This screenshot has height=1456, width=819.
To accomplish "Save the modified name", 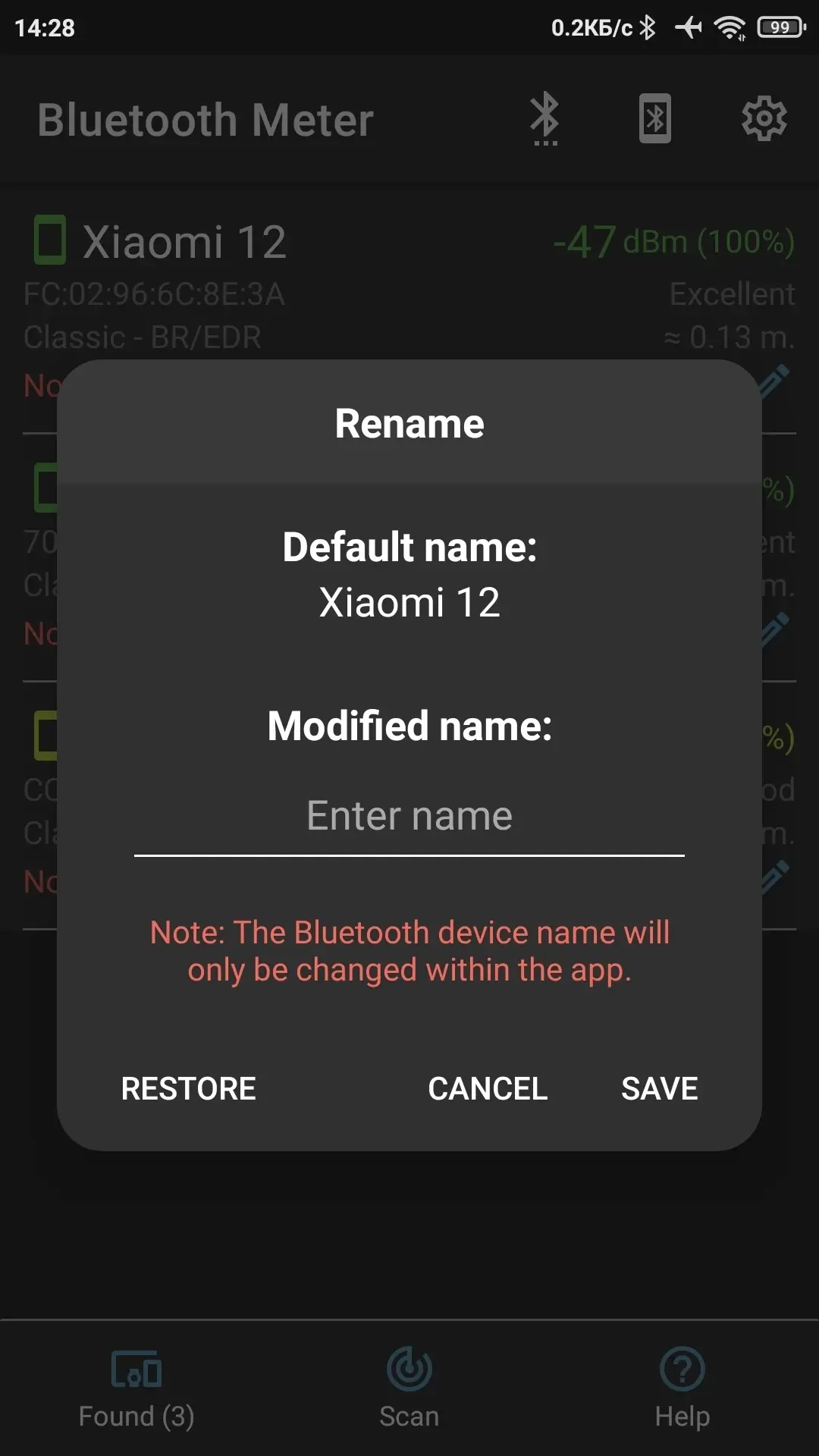I will coord(659,1089).
